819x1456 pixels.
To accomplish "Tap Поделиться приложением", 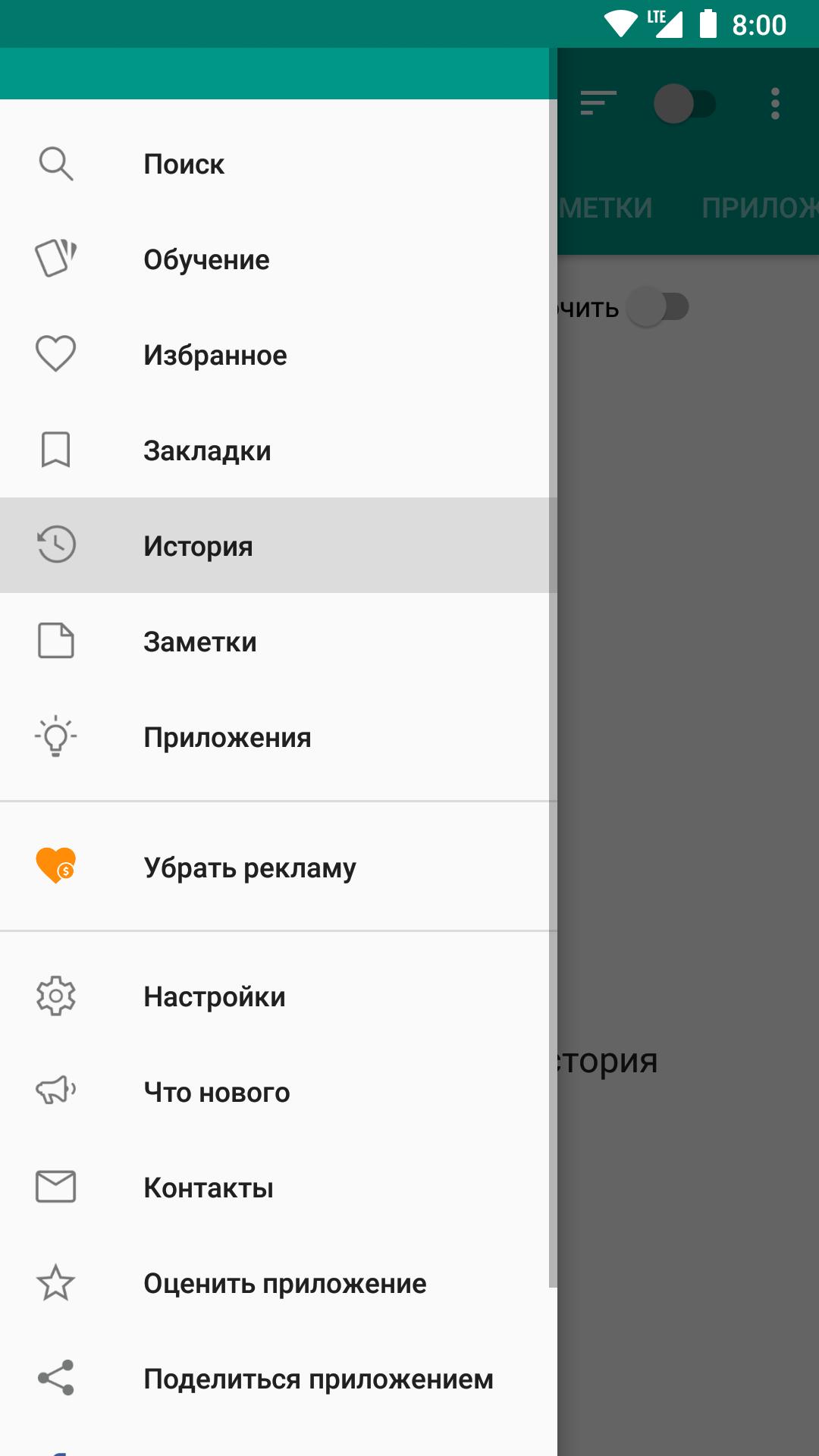I will (x=278, y=1379).
